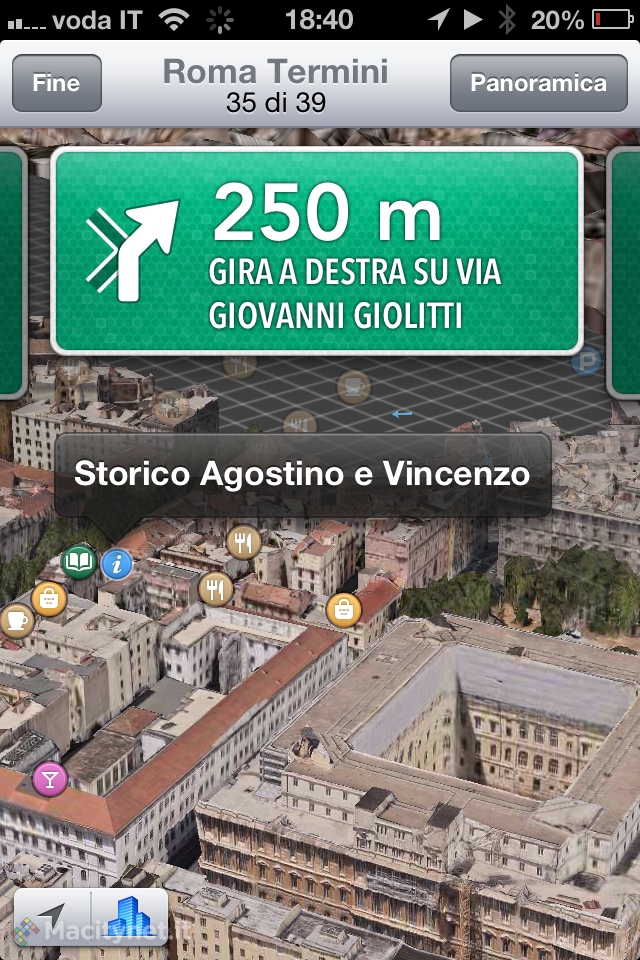The height and width of the screenshot is (960, 640).
Task: Tap Fine to end navigation
Action: pos(56,83)
